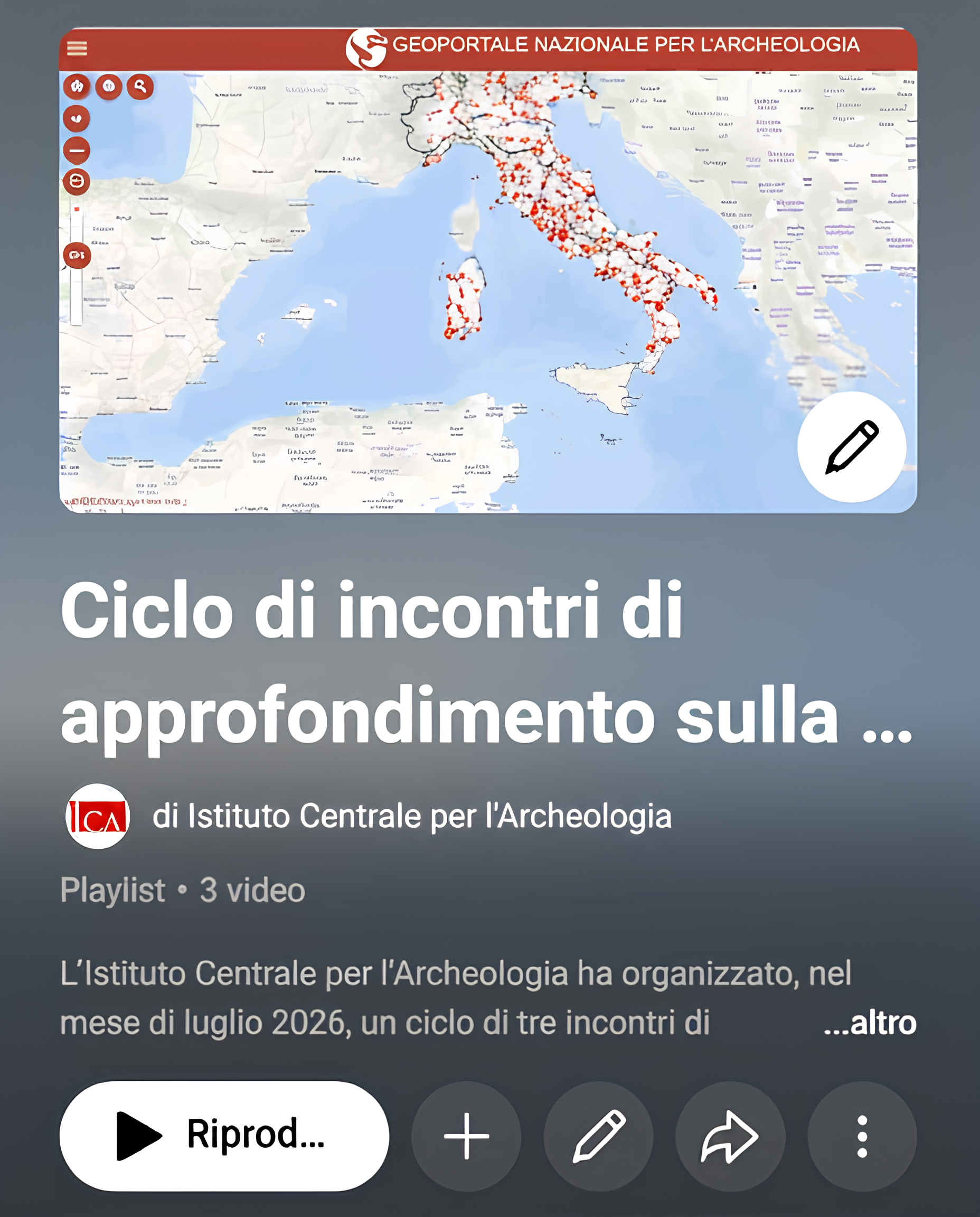The width and height of the screenshot is (980, 1217).
Task: Open the three-dot overflow menu
Action: point(862,1136)
